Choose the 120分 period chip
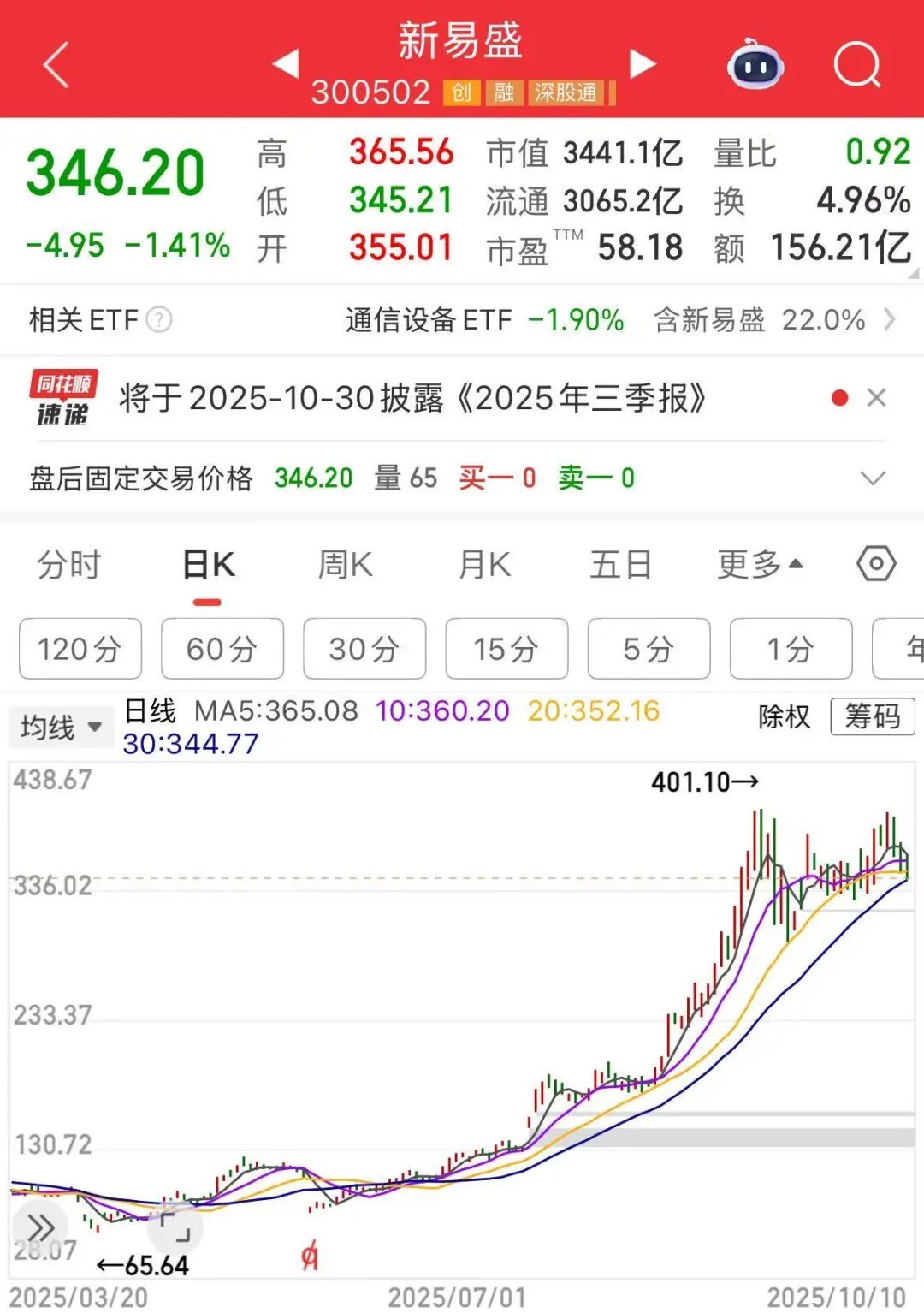Viewport: 924px width, 1313px height. tap(80, 649)
